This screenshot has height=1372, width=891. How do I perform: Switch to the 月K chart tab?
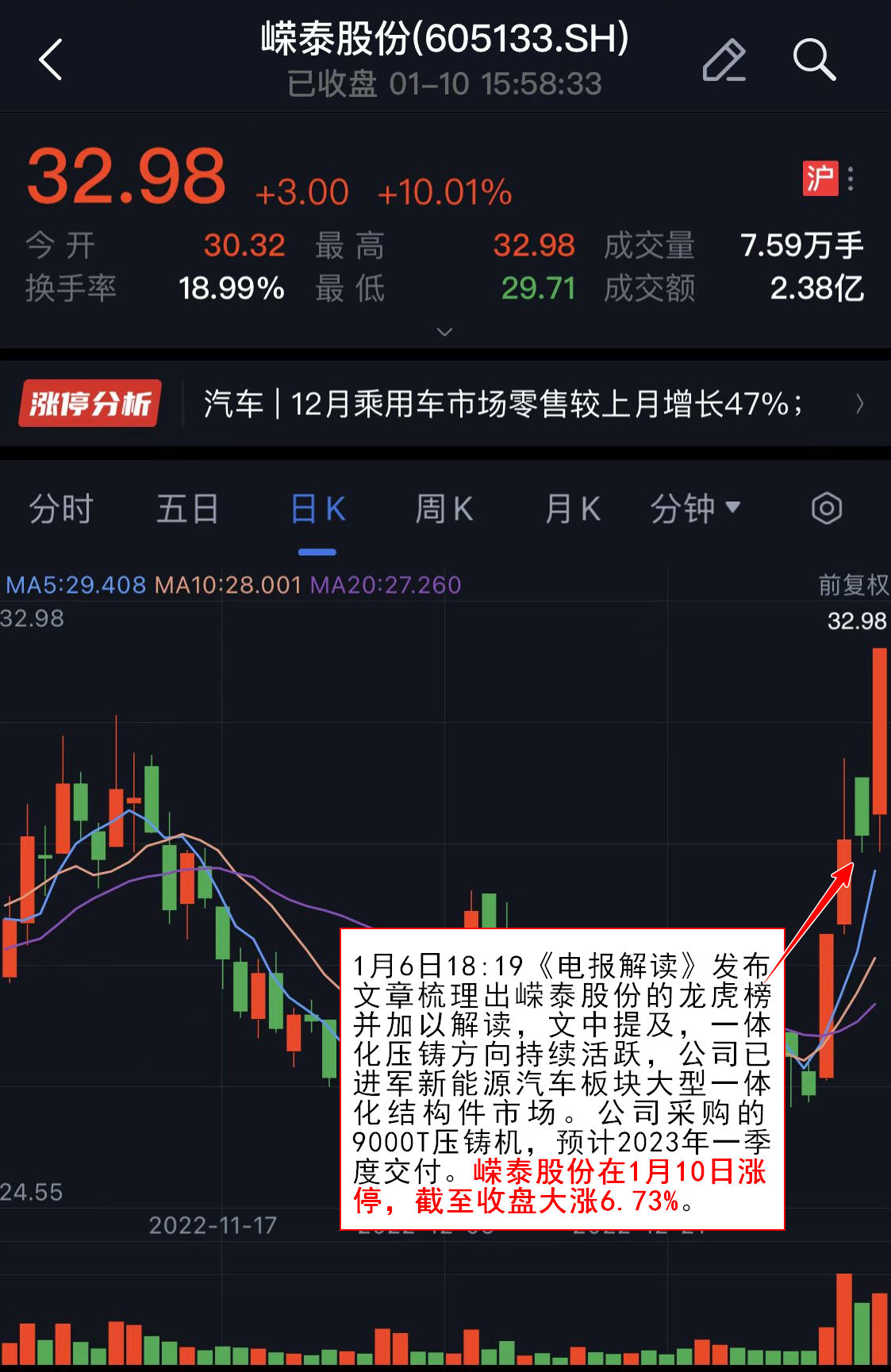point(572,509)
